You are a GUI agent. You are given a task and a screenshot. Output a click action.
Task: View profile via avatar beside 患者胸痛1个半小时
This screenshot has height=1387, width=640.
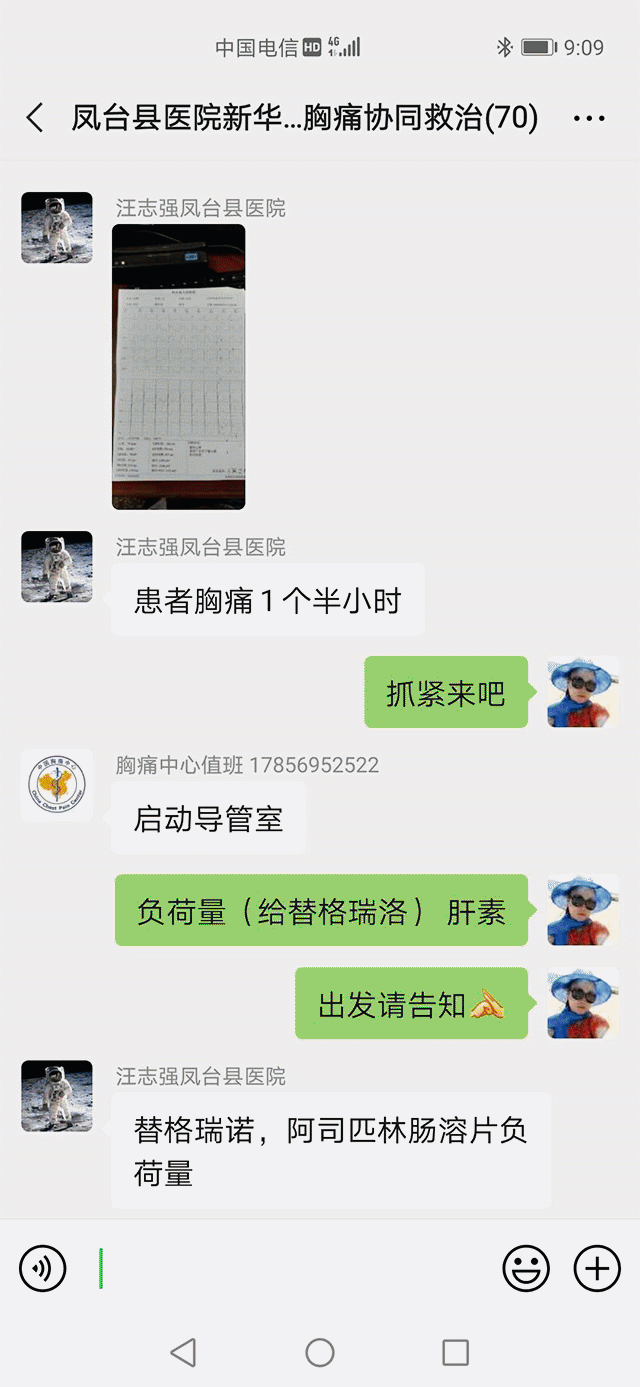57,567
